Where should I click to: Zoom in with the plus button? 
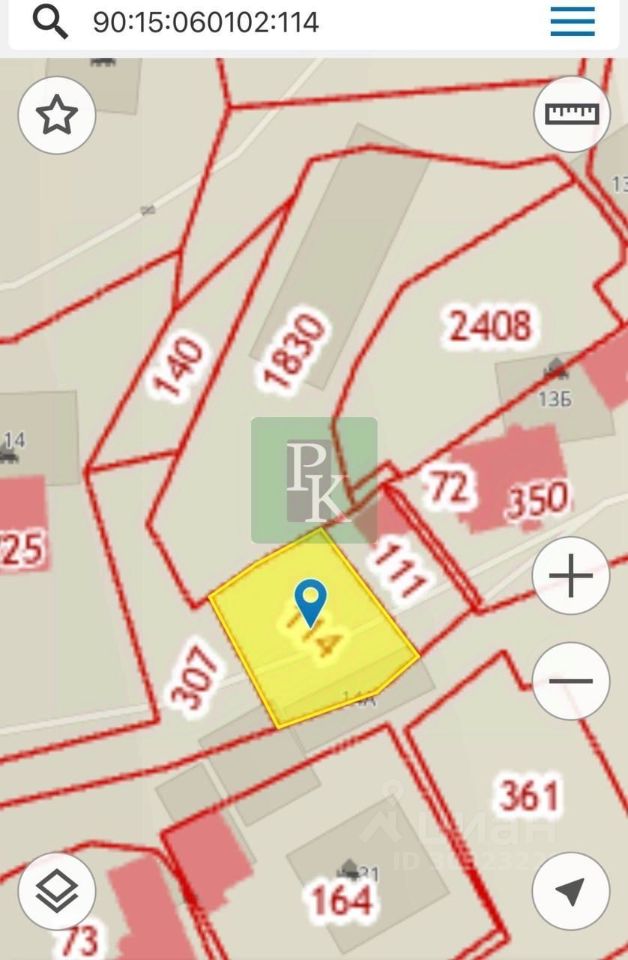[570, 576]
